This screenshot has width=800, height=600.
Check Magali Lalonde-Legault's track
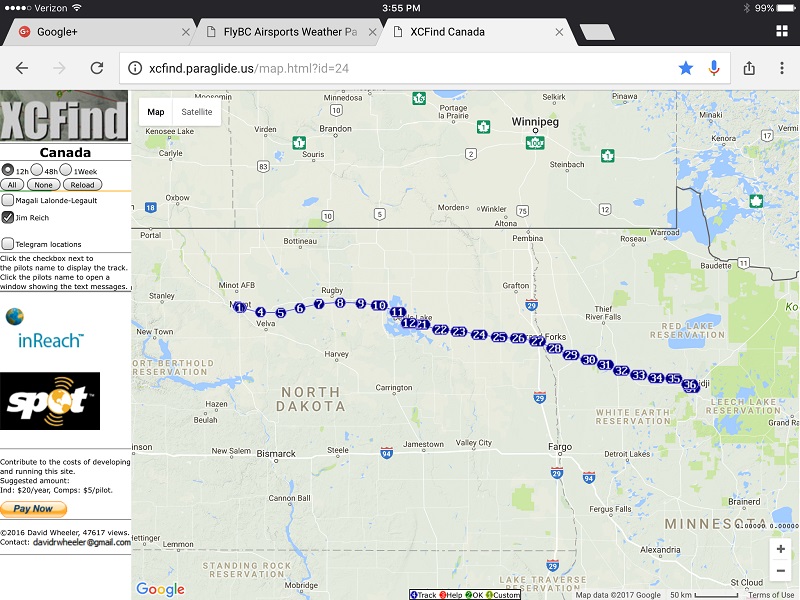click(8, 200)
